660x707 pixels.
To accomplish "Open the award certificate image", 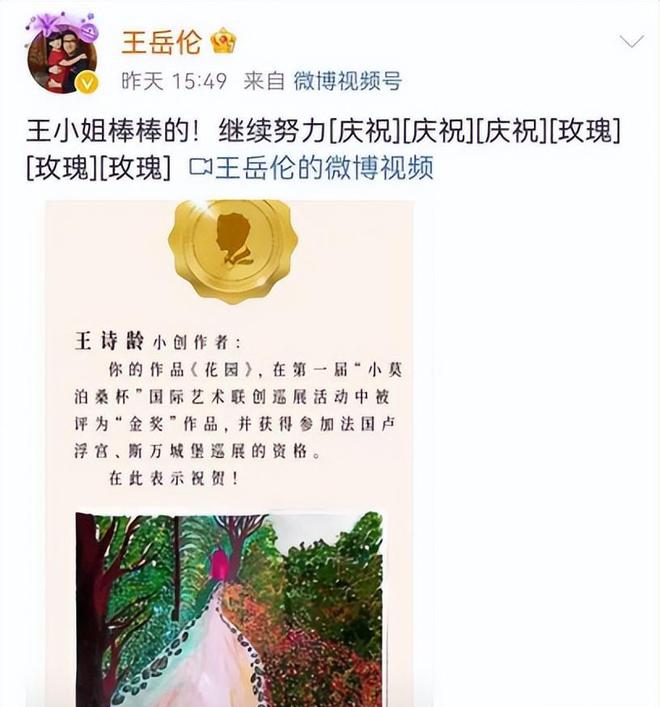I will click(230, 450).
